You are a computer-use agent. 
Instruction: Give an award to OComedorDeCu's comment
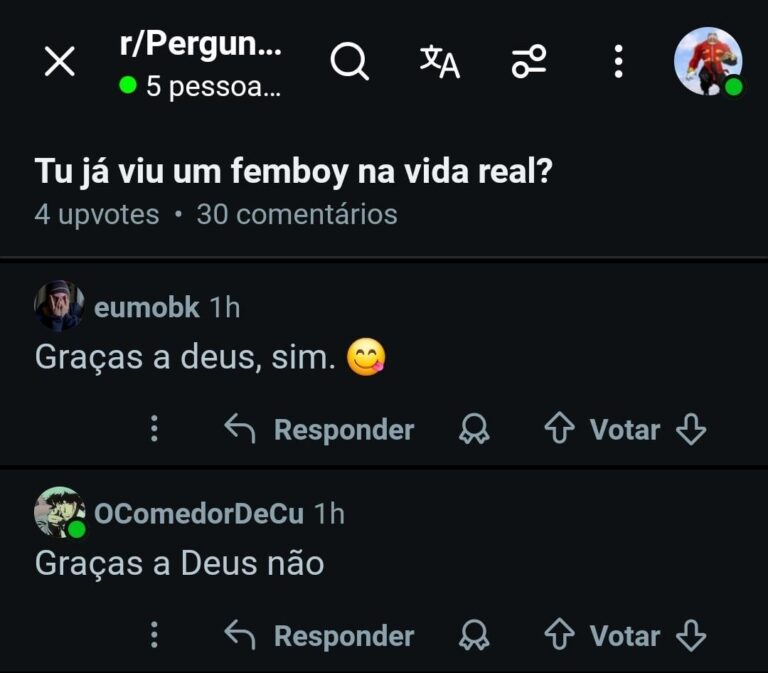[473, 636]
